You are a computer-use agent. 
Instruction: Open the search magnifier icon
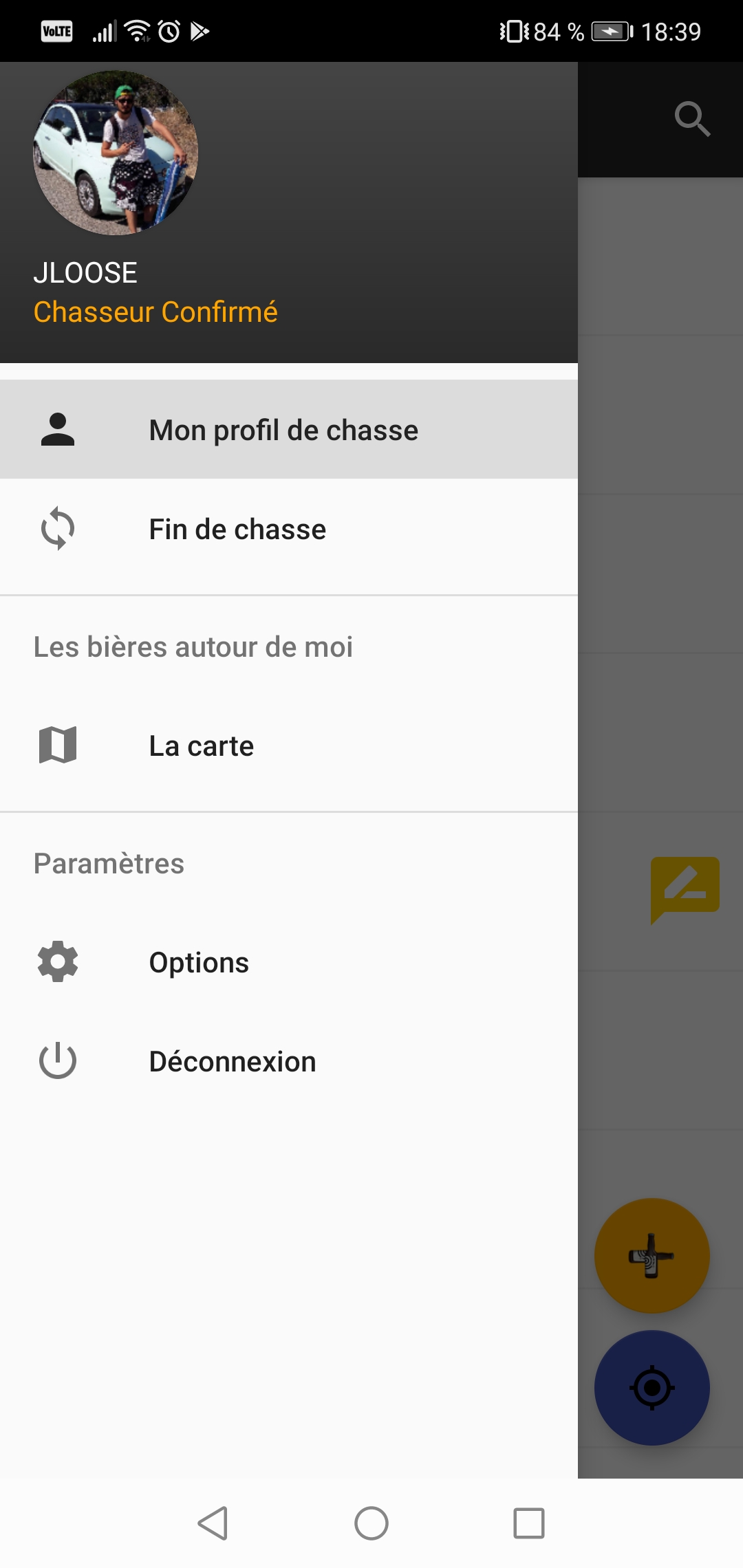tap(691, 120)
